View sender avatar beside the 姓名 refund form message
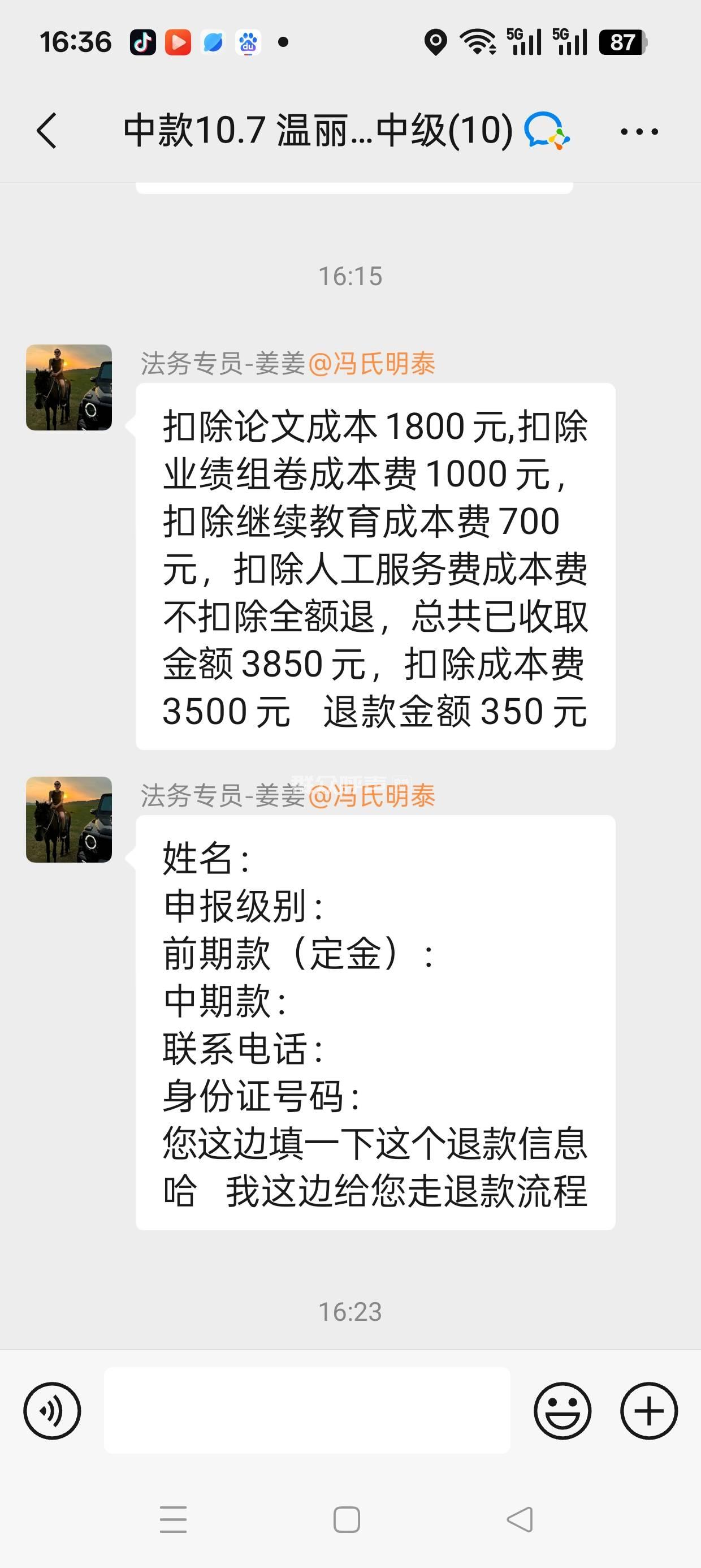The width and height of the screenshot is (701, 1568). pyautogui.click(x=69, y=819)
